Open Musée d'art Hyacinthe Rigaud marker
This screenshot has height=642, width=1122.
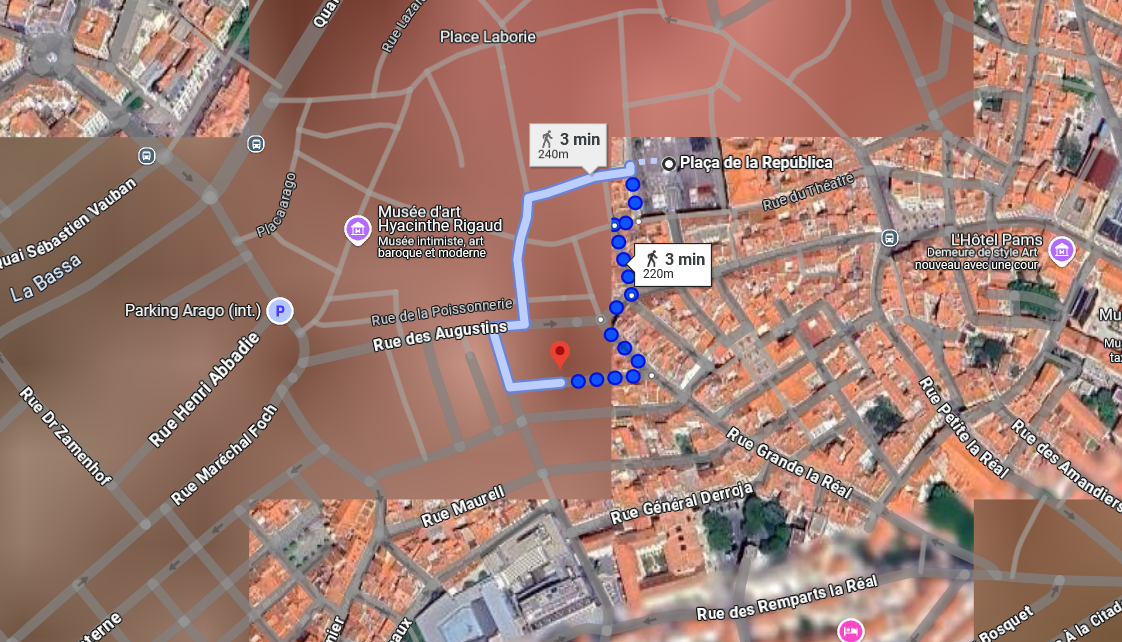[x=357, y=230]
